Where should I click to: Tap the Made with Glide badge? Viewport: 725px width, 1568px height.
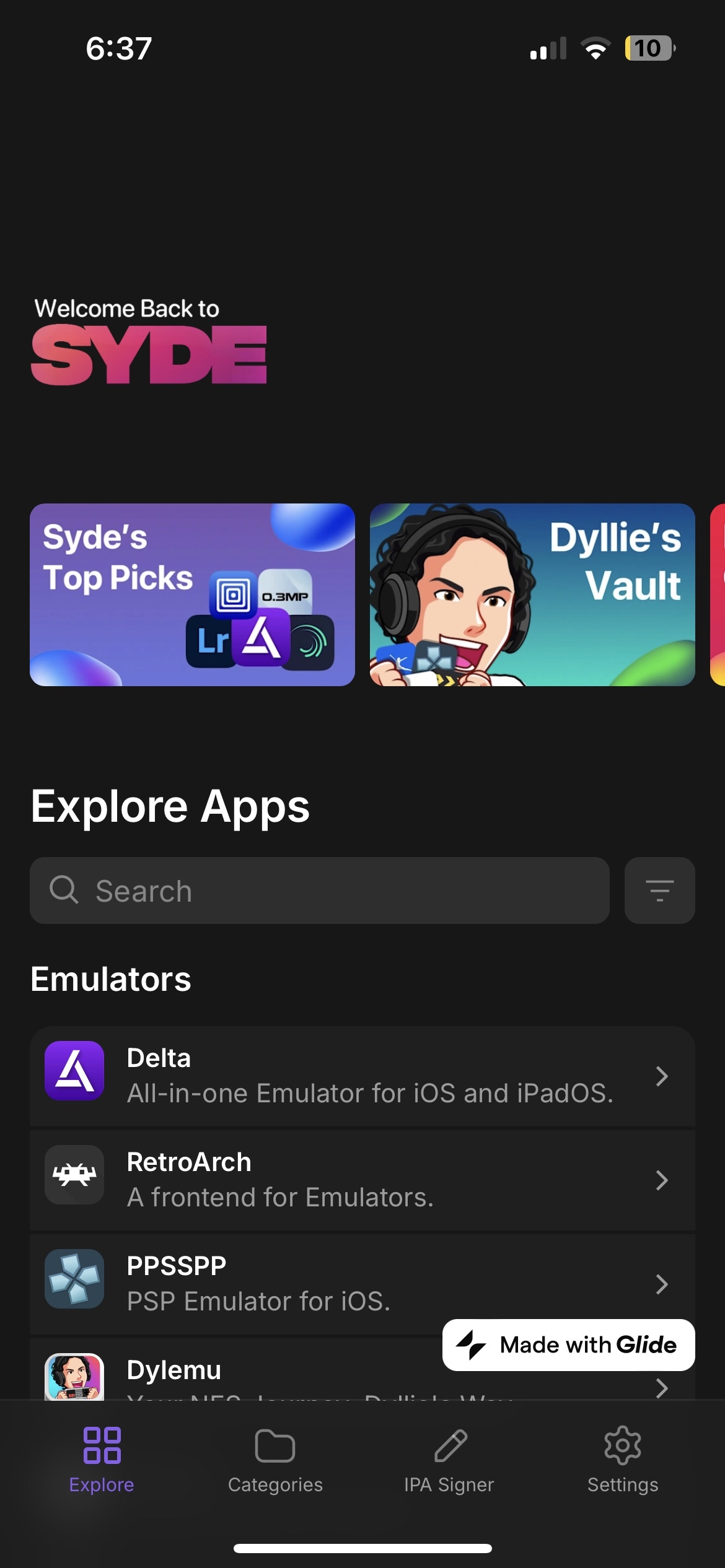568,1345
